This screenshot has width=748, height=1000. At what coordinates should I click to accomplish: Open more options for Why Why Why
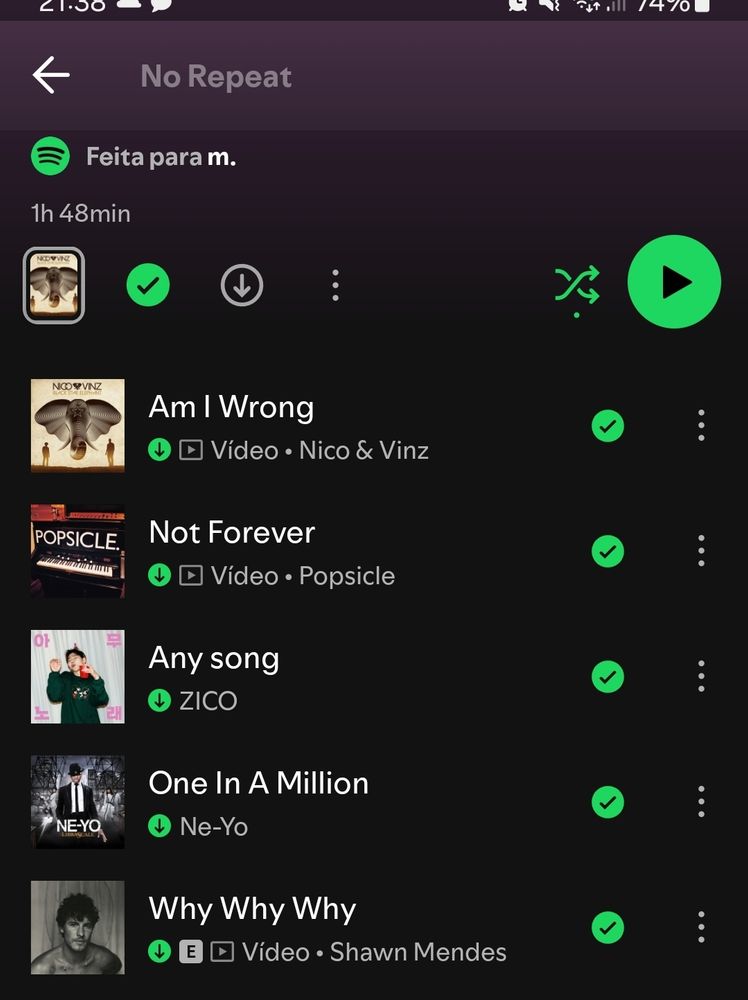[x=701, y=927]
